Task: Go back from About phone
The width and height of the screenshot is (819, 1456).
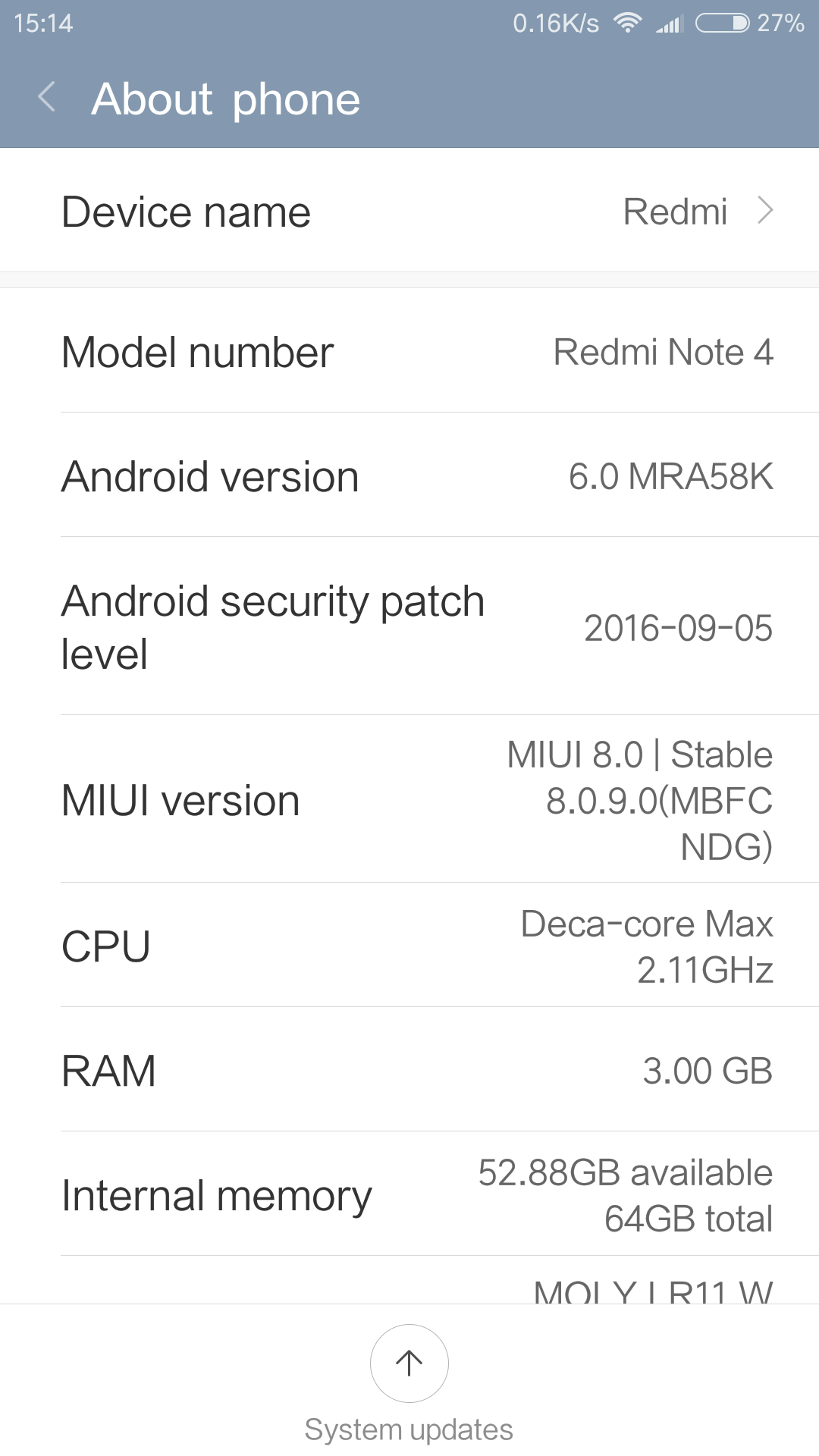Action: (x=47, y=98)
